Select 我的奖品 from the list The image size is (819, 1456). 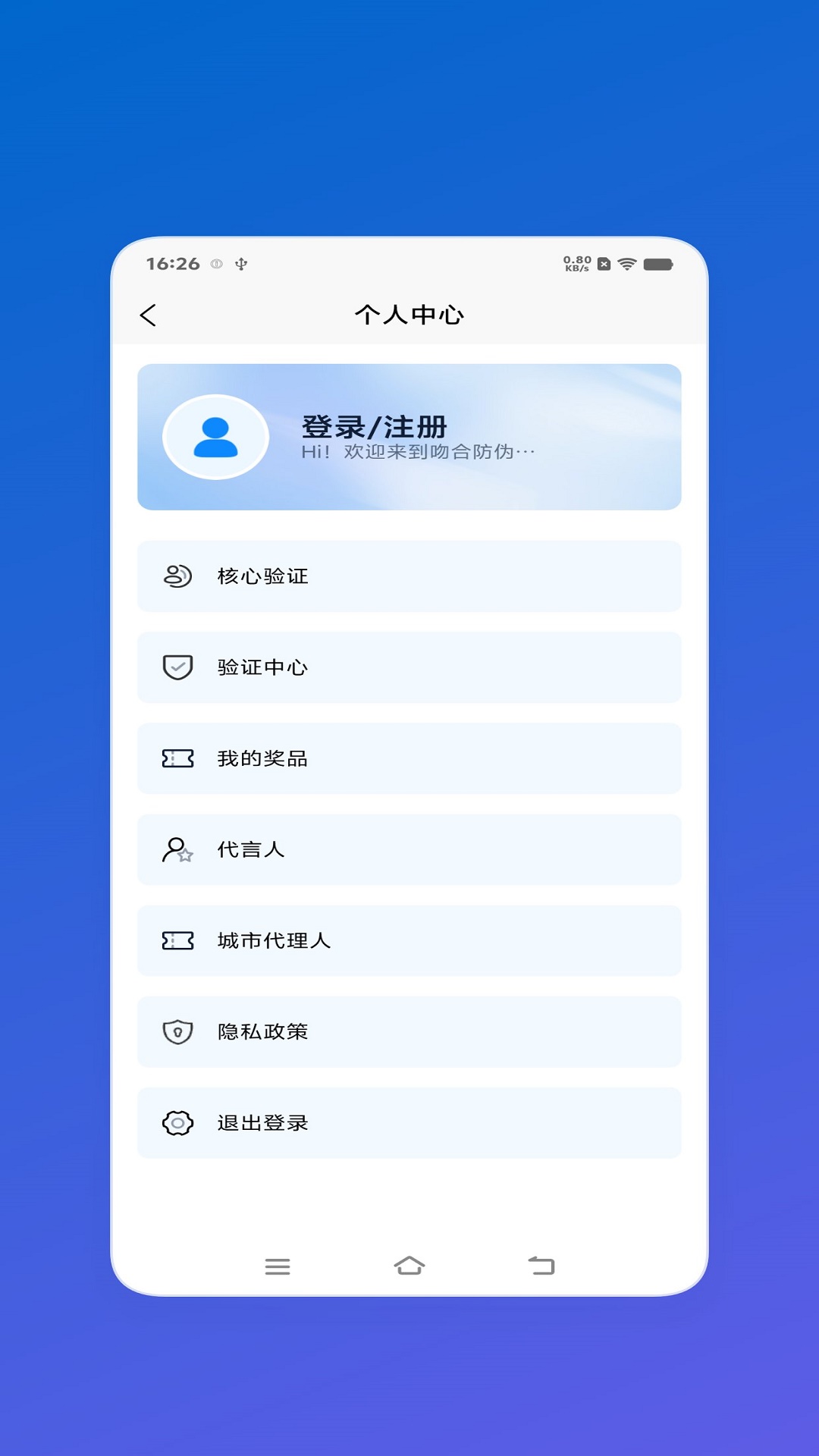click(409, 758)
